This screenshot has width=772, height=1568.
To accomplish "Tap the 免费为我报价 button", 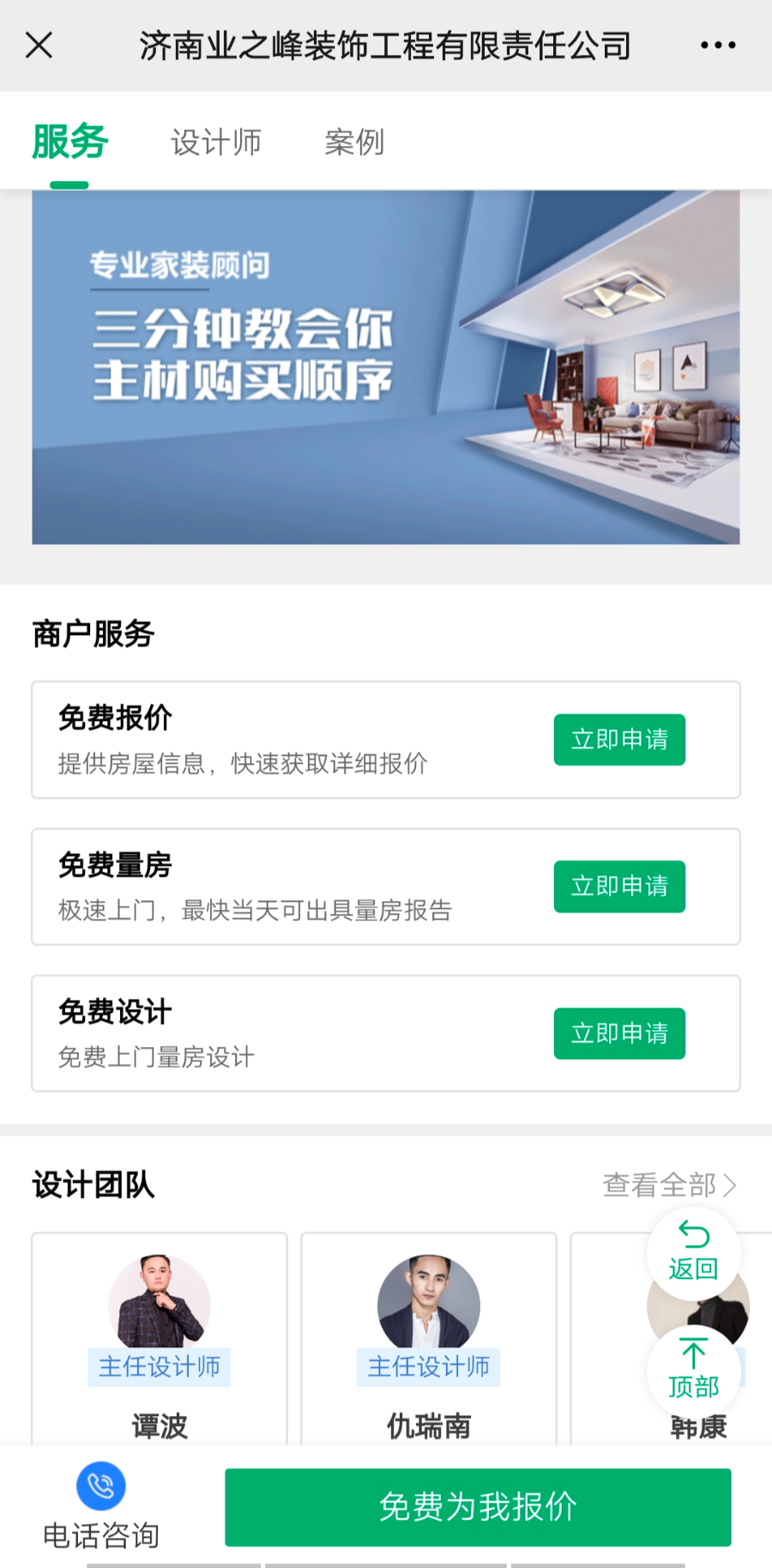I will tap(478, 1507).
